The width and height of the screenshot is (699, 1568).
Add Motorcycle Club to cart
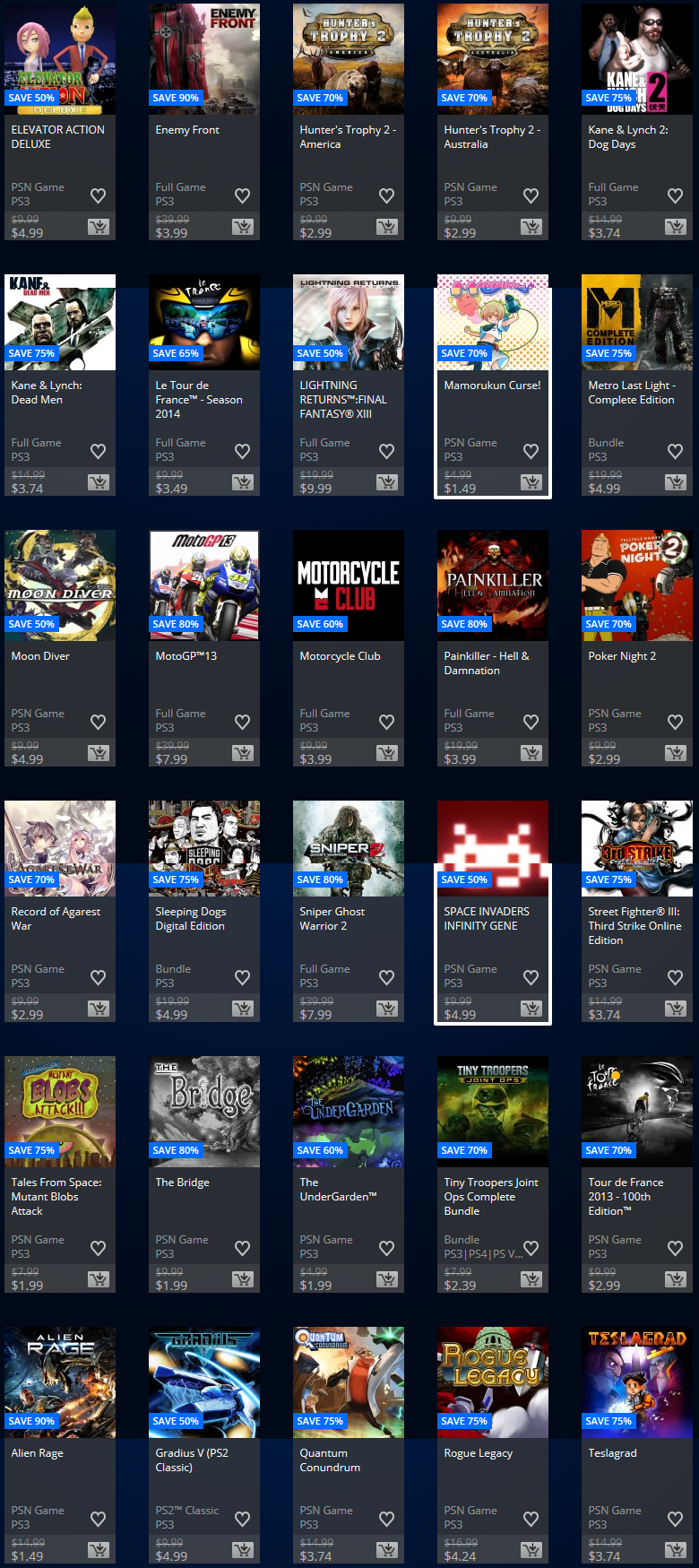point(386,753)
